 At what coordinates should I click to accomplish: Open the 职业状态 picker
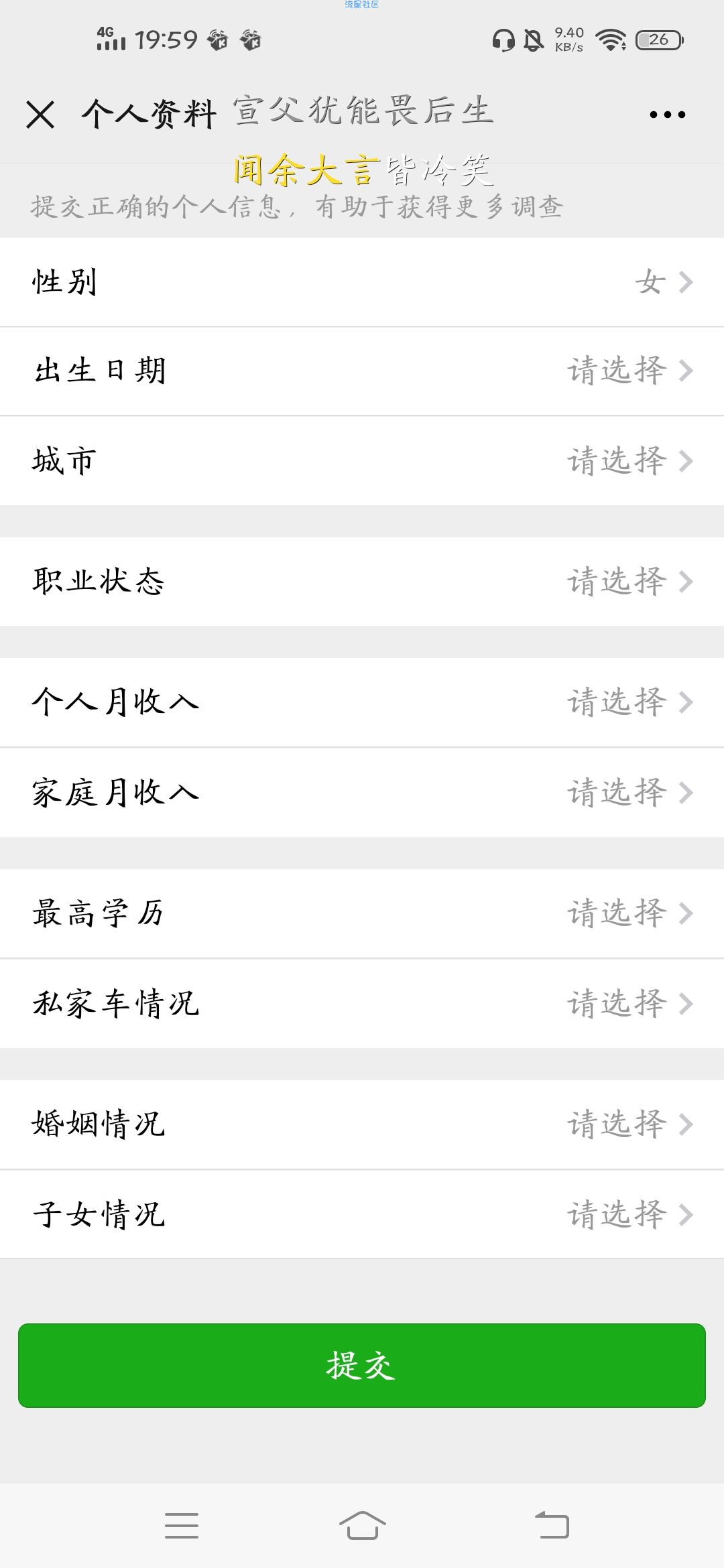[x=362, y=582]
